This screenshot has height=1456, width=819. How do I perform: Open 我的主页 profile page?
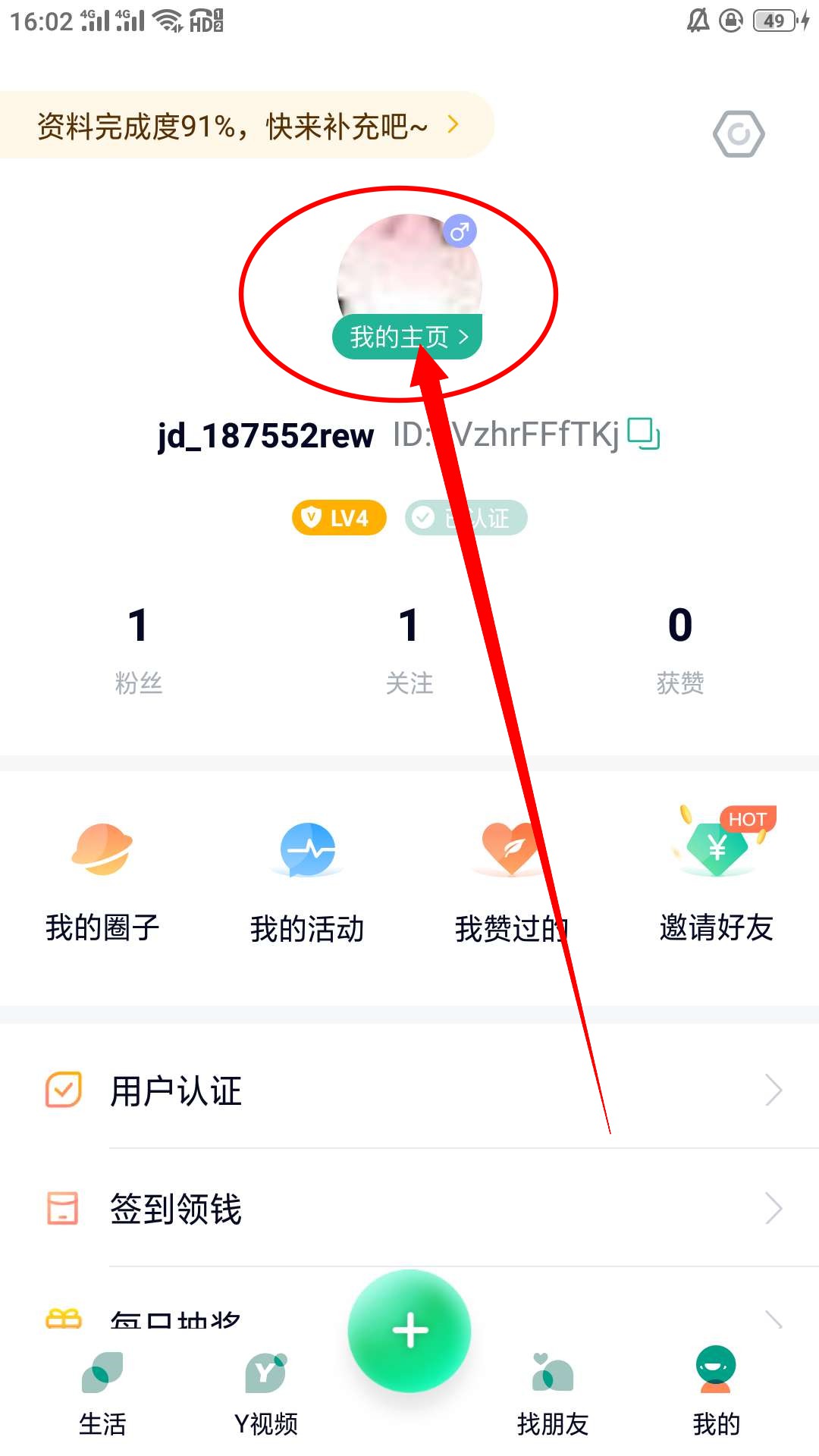coord(407,337)
